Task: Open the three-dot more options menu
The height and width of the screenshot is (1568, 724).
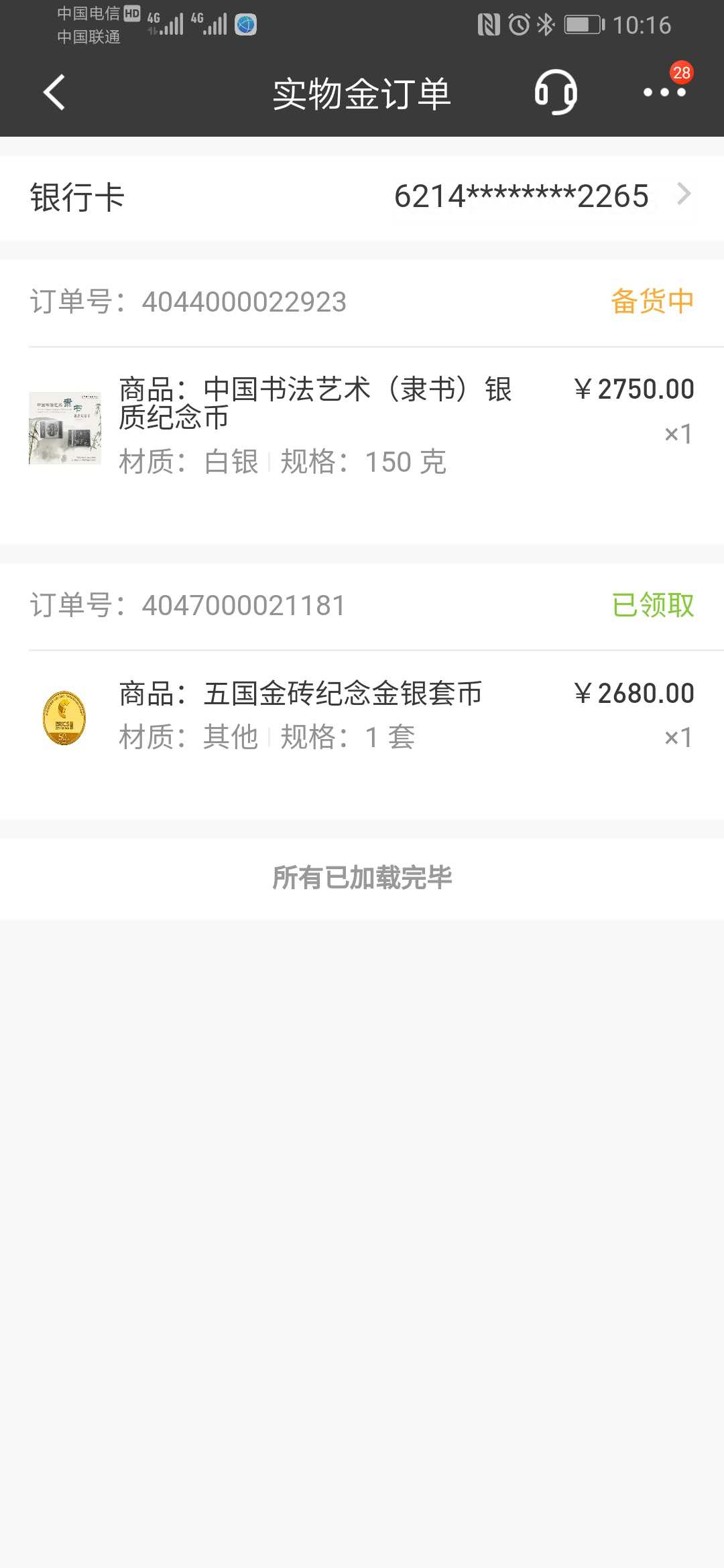Action: tap(664, 92)
